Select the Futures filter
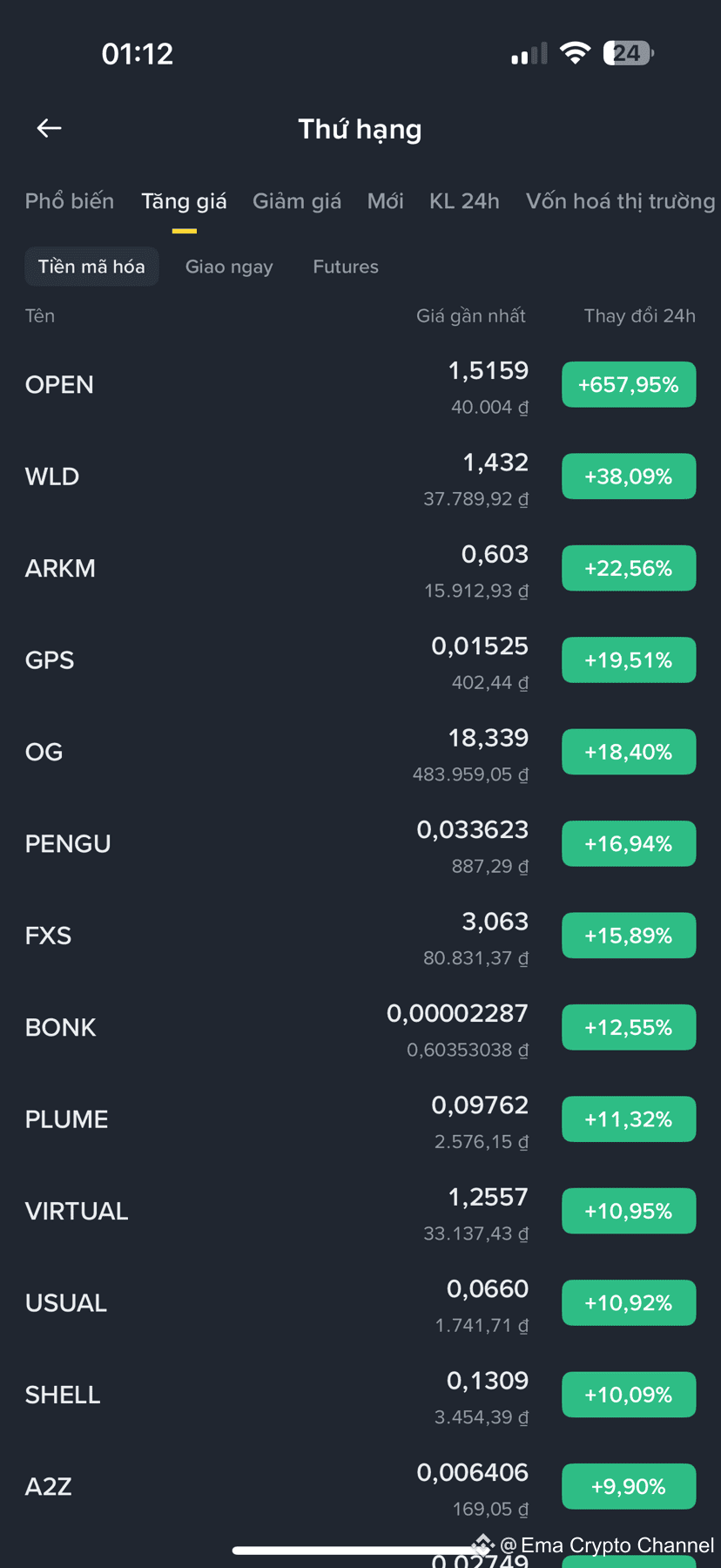 [x=346, y=267]
